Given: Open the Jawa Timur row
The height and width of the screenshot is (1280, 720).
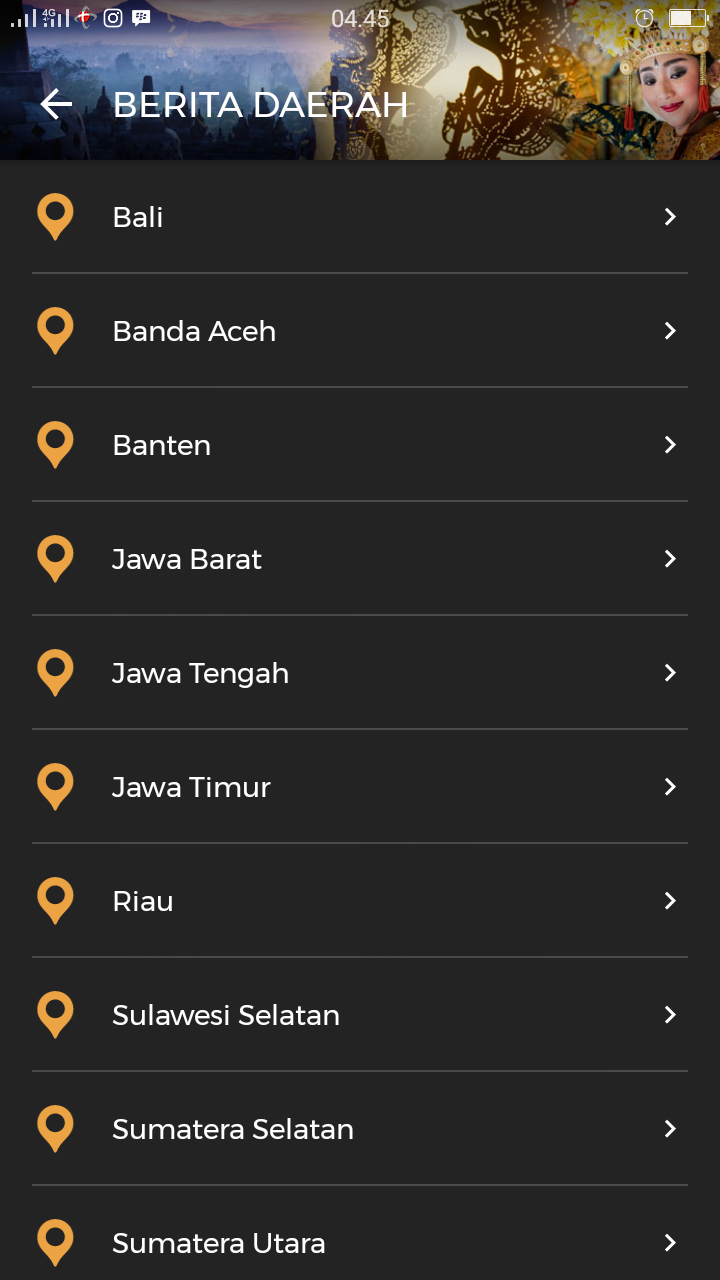Looking at the screenshot, I should point(360,787).
